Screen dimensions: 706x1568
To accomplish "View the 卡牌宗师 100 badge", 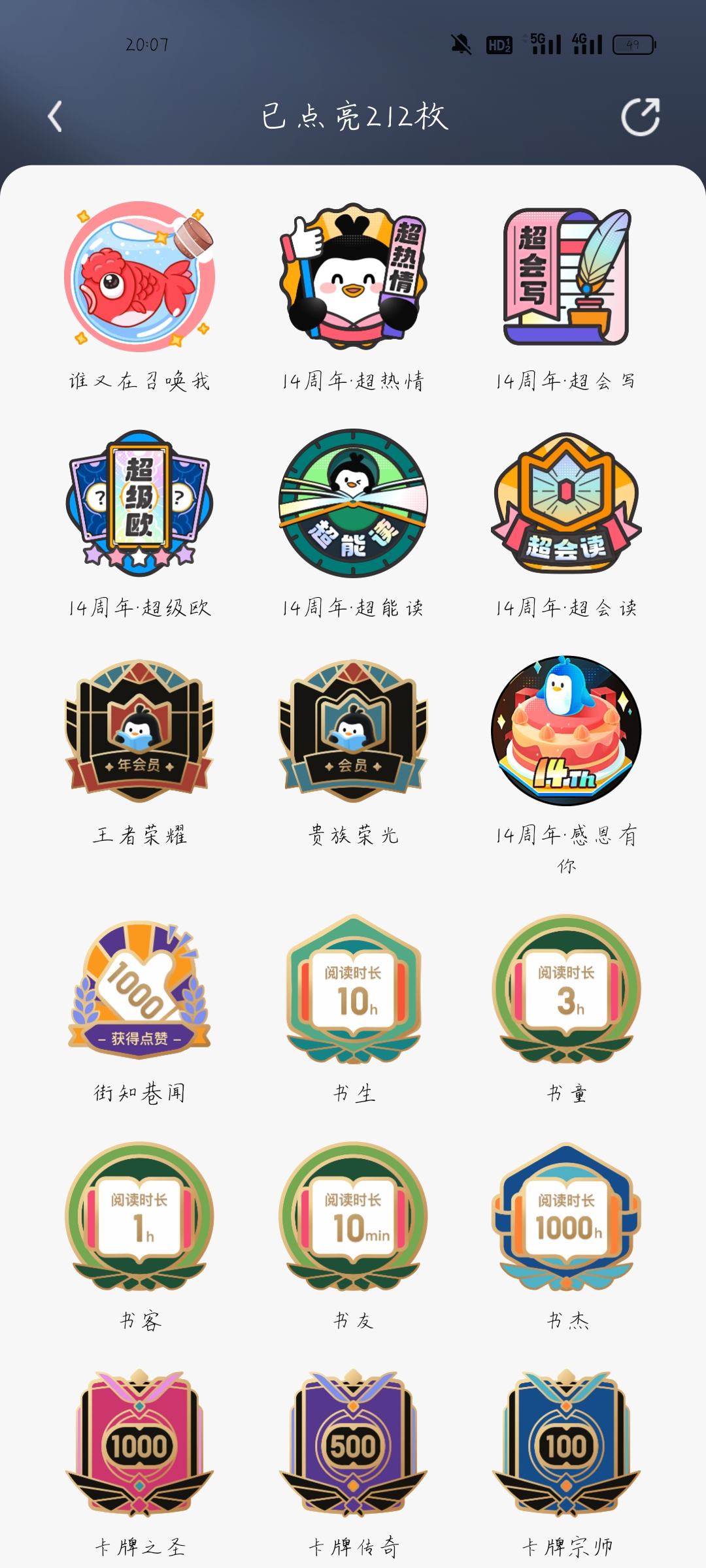I will coord(566,1443).
